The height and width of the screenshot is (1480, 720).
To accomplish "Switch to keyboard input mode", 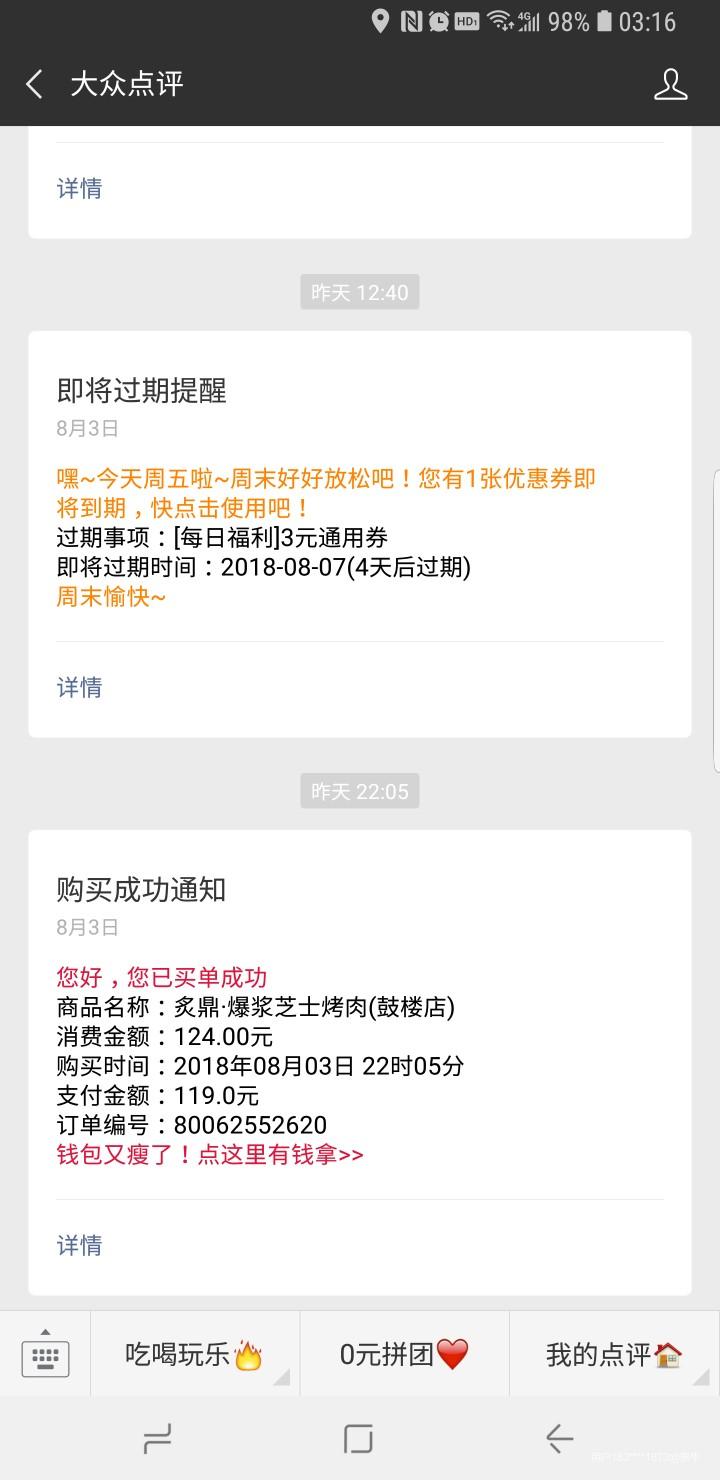I will 45,1355.
